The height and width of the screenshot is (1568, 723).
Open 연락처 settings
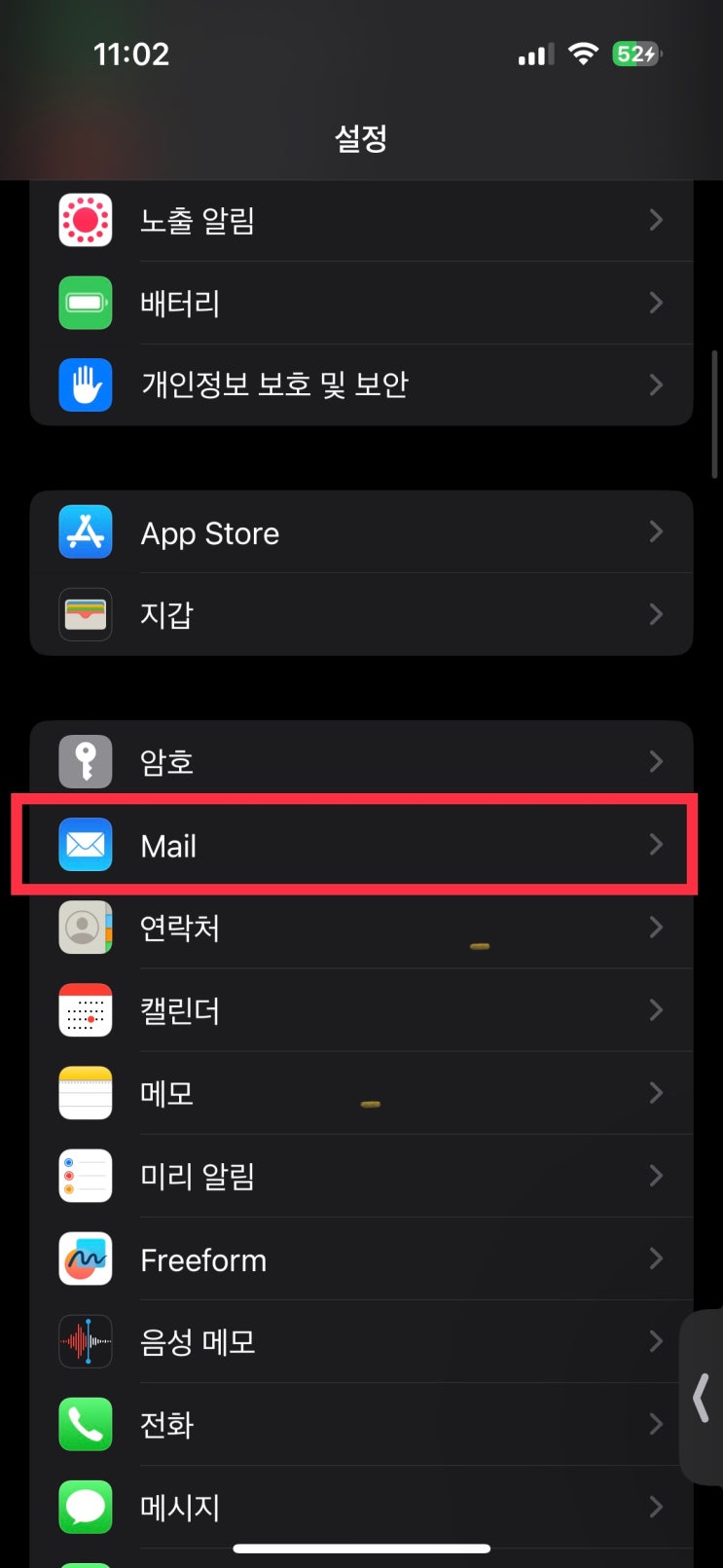click(361, 928)
